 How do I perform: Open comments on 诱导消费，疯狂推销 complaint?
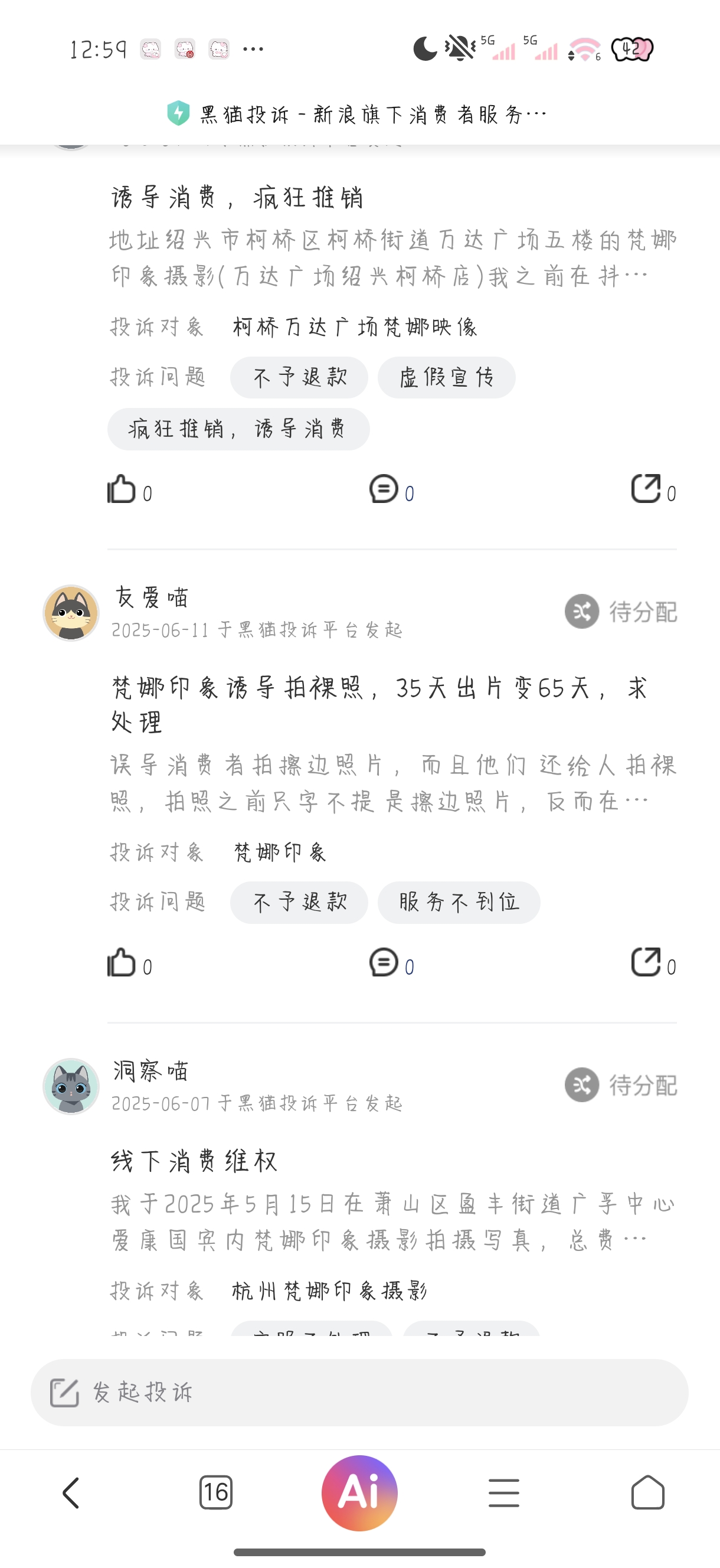tap(384, 489)
